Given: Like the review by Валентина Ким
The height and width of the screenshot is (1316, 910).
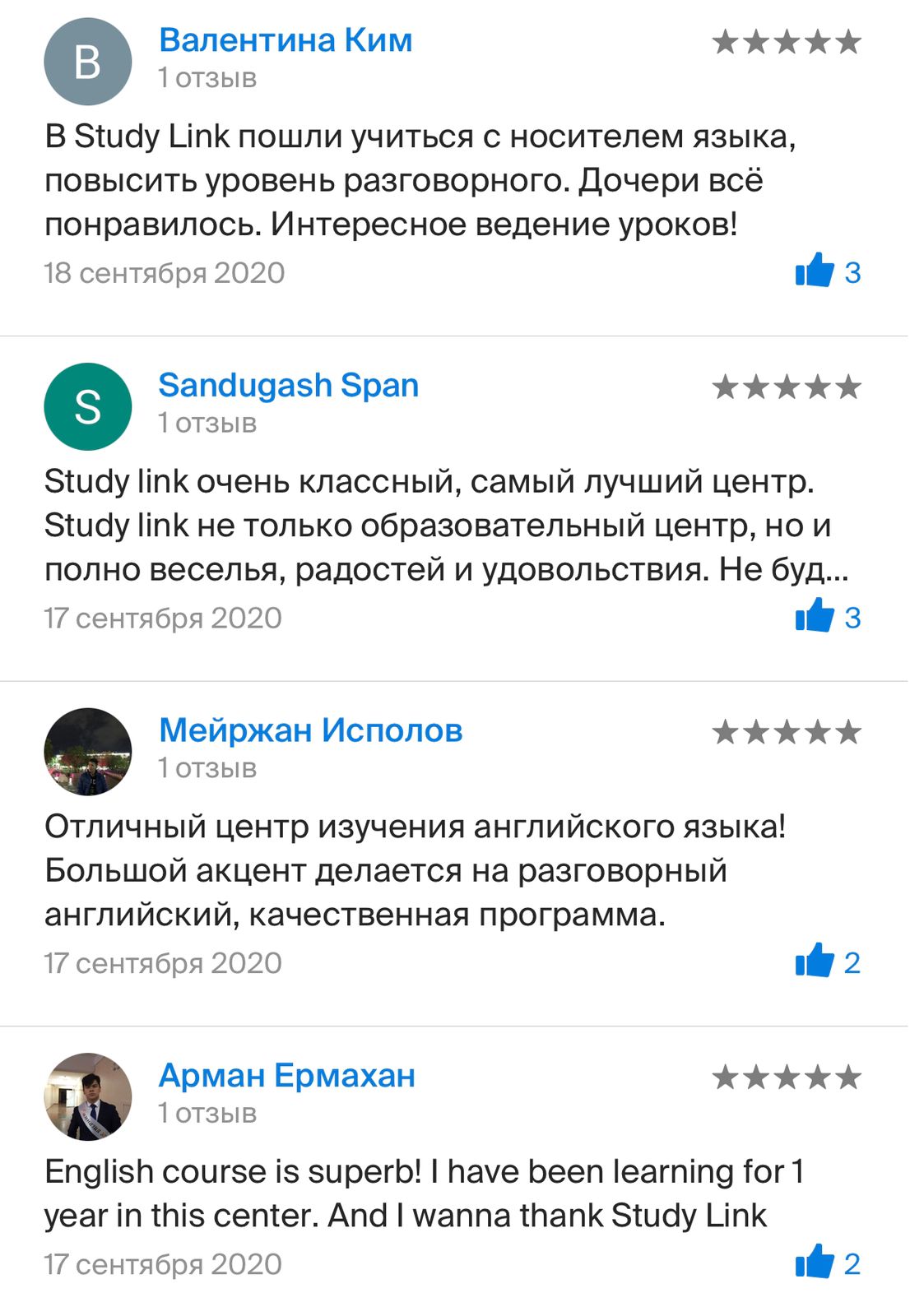Looking at the screenshot, I should [815, 271].
